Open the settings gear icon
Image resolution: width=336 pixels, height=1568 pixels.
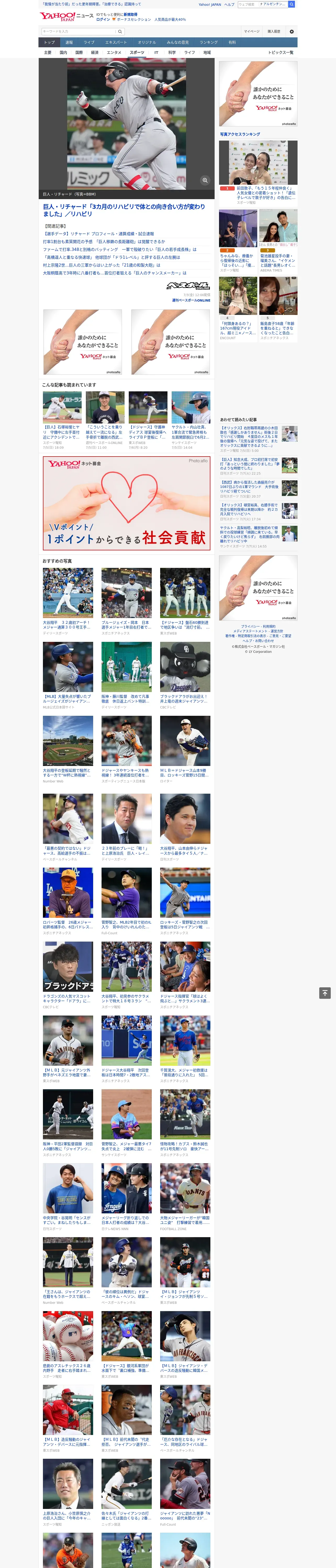click(x=292, y=31)
